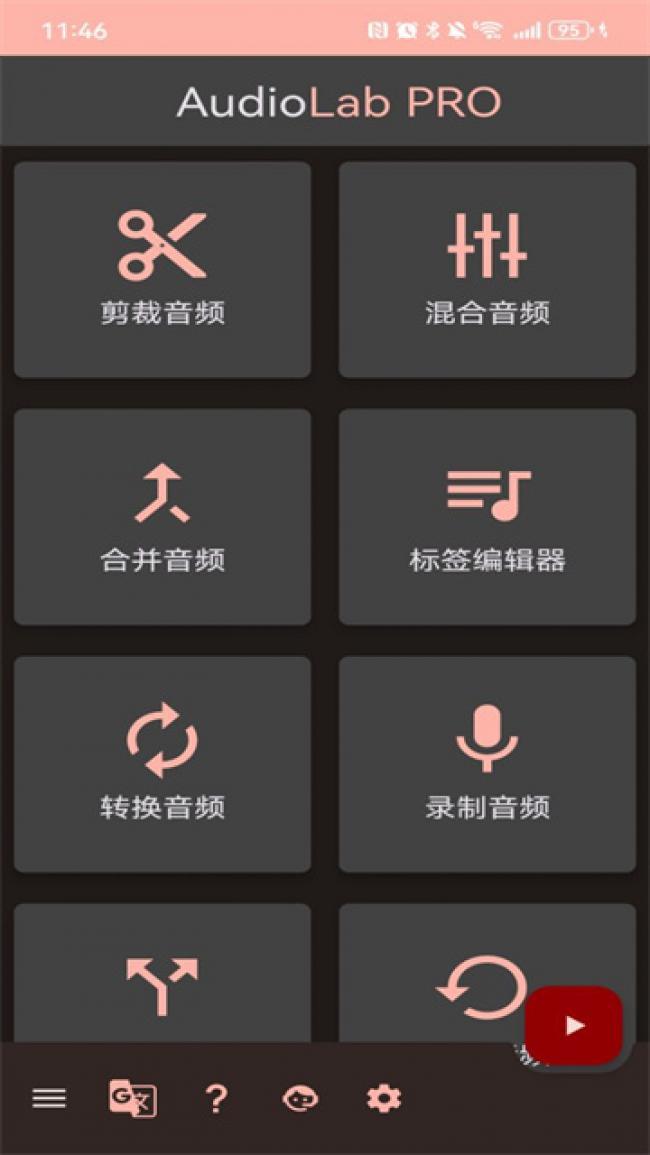650x1155 pixels.
Task: Open the 剪裁音频 (trim audio) tile
Action: click(x=162, y=270)
